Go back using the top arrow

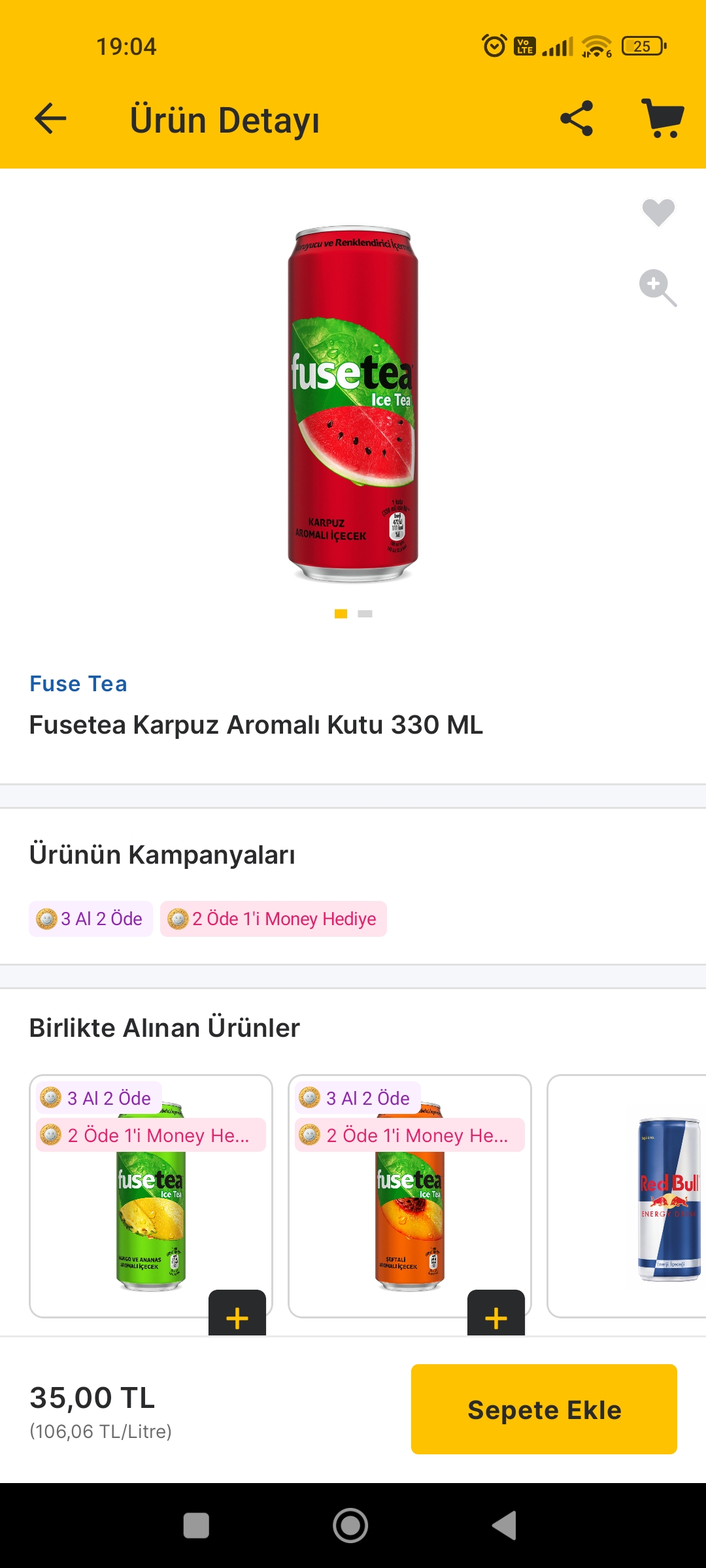[50, 119]
